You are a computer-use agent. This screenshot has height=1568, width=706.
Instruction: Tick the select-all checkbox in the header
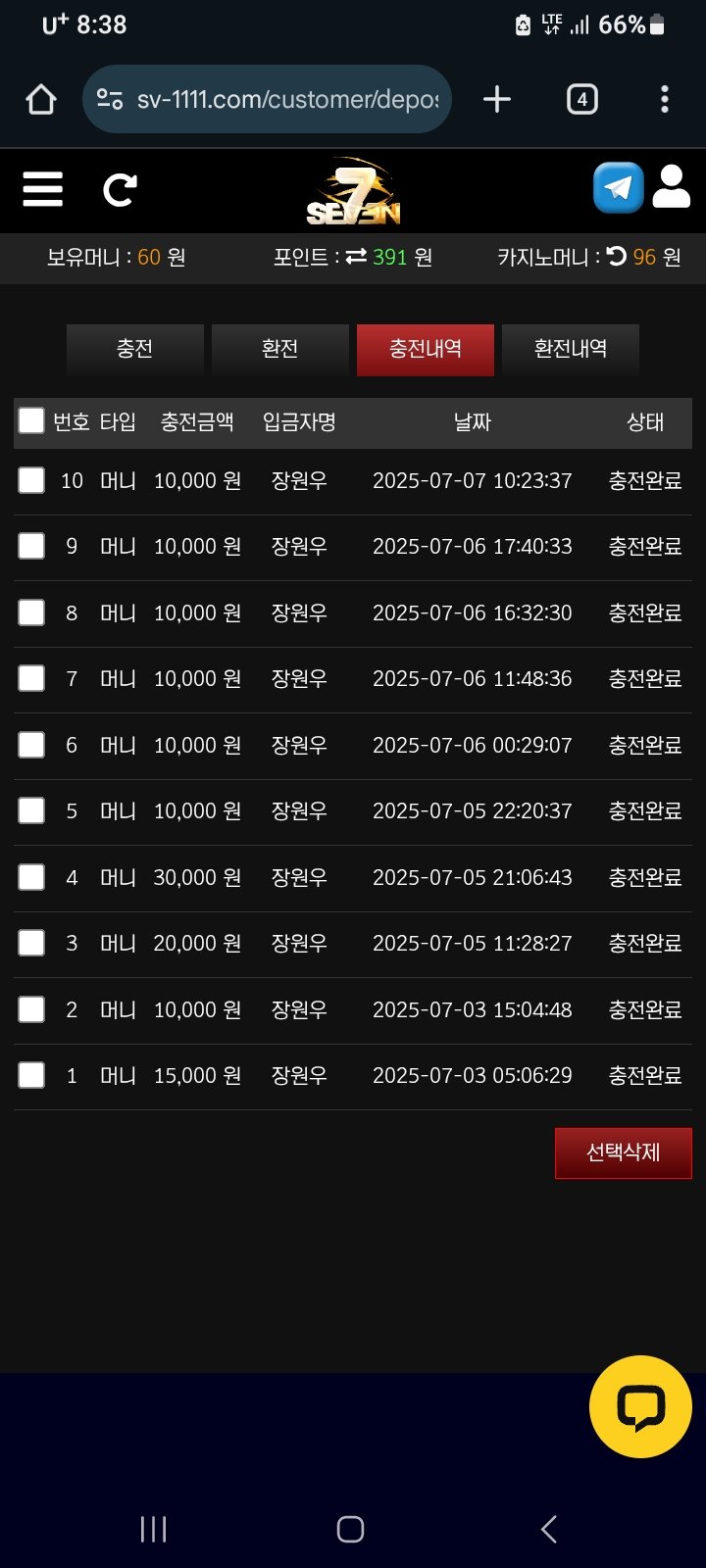pos(31,421)
